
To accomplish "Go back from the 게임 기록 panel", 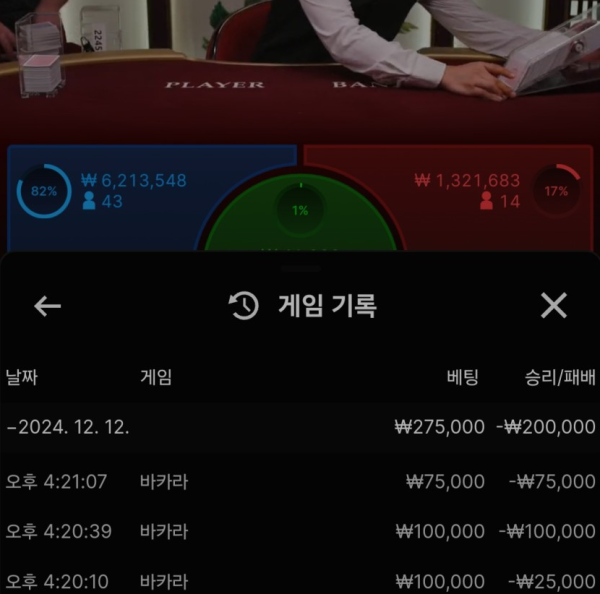I will [47, 306].
